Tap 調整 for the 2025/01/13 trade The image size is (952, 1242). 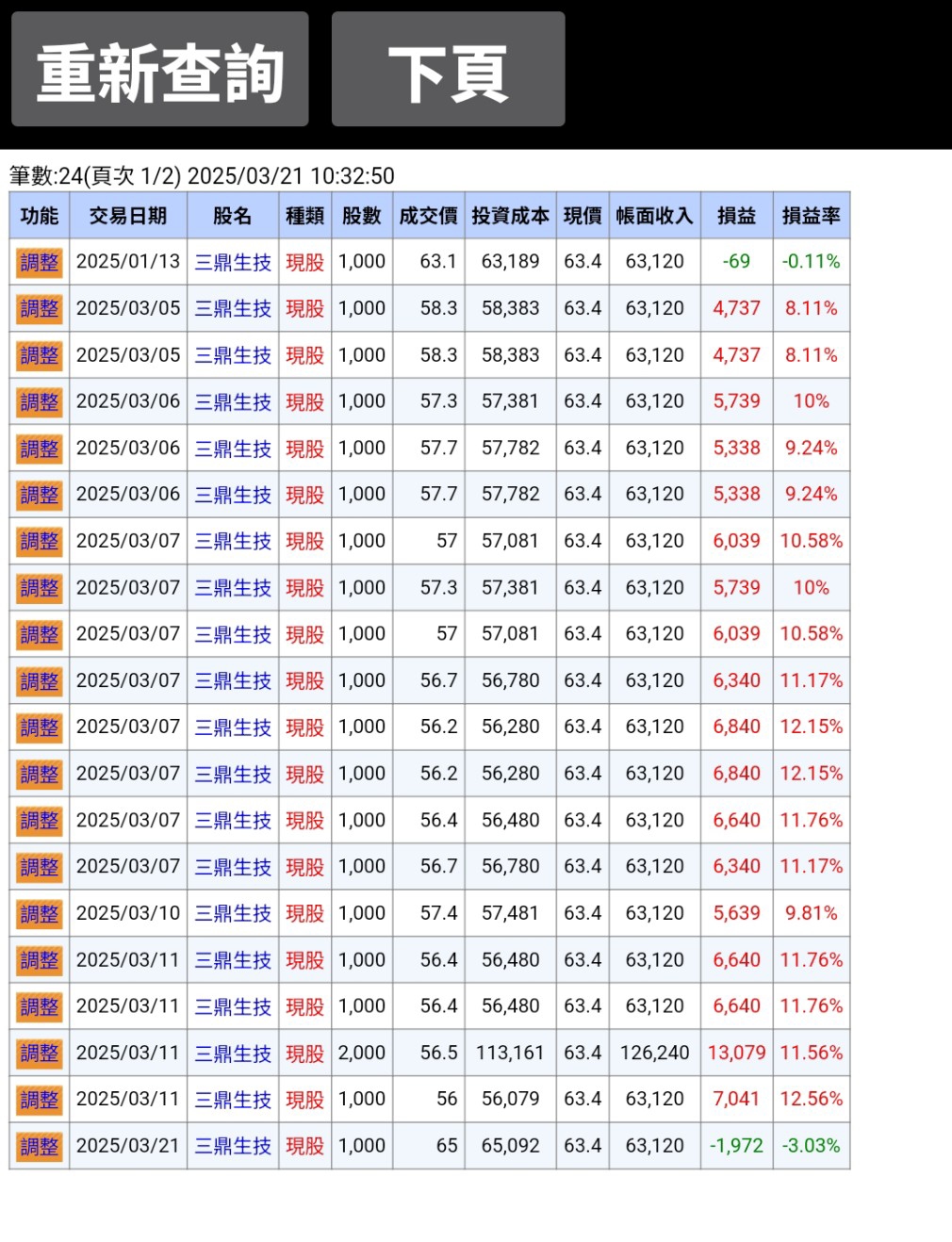[39, 262]
